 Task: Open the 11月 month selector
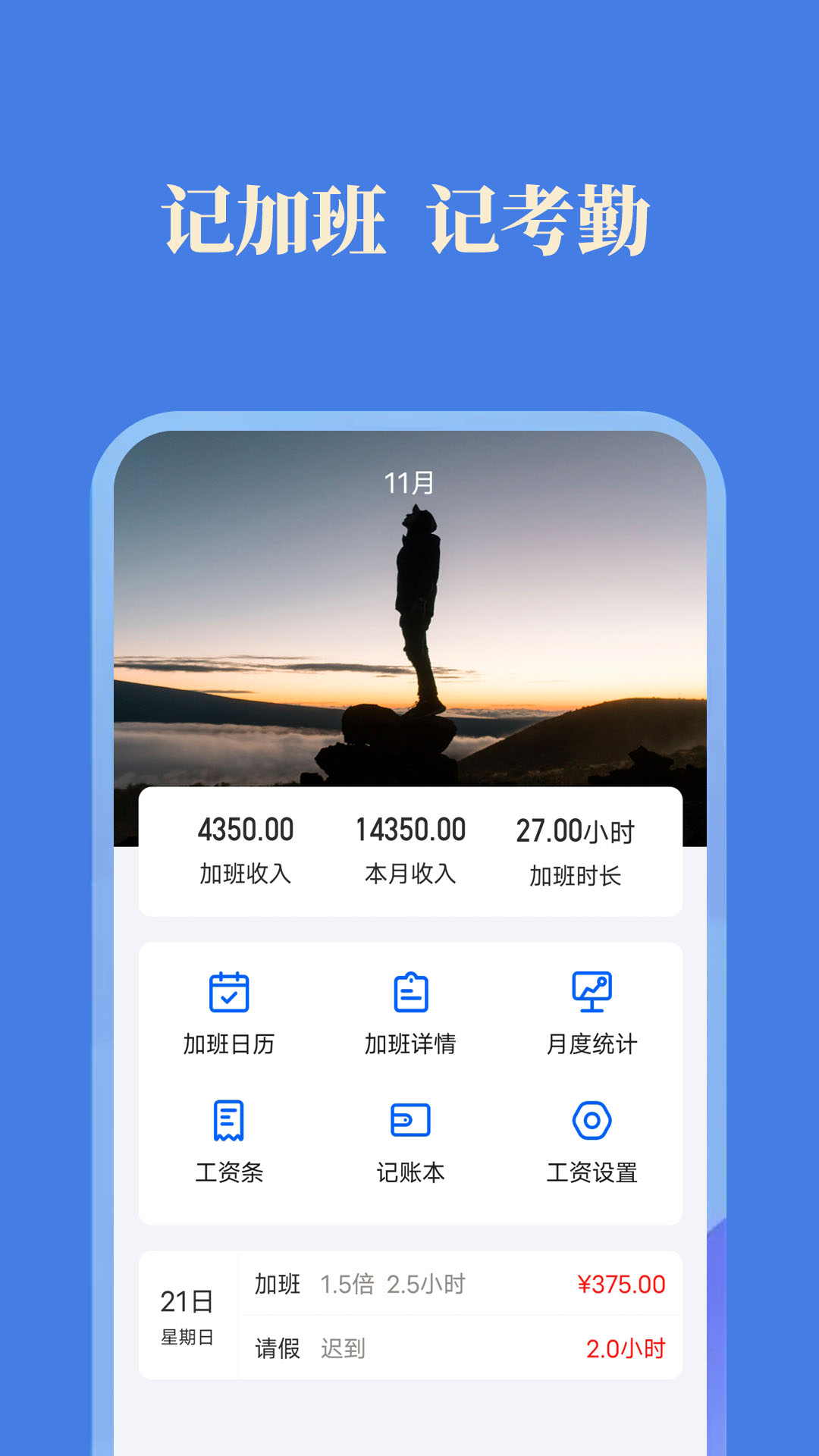coord(409,482)
